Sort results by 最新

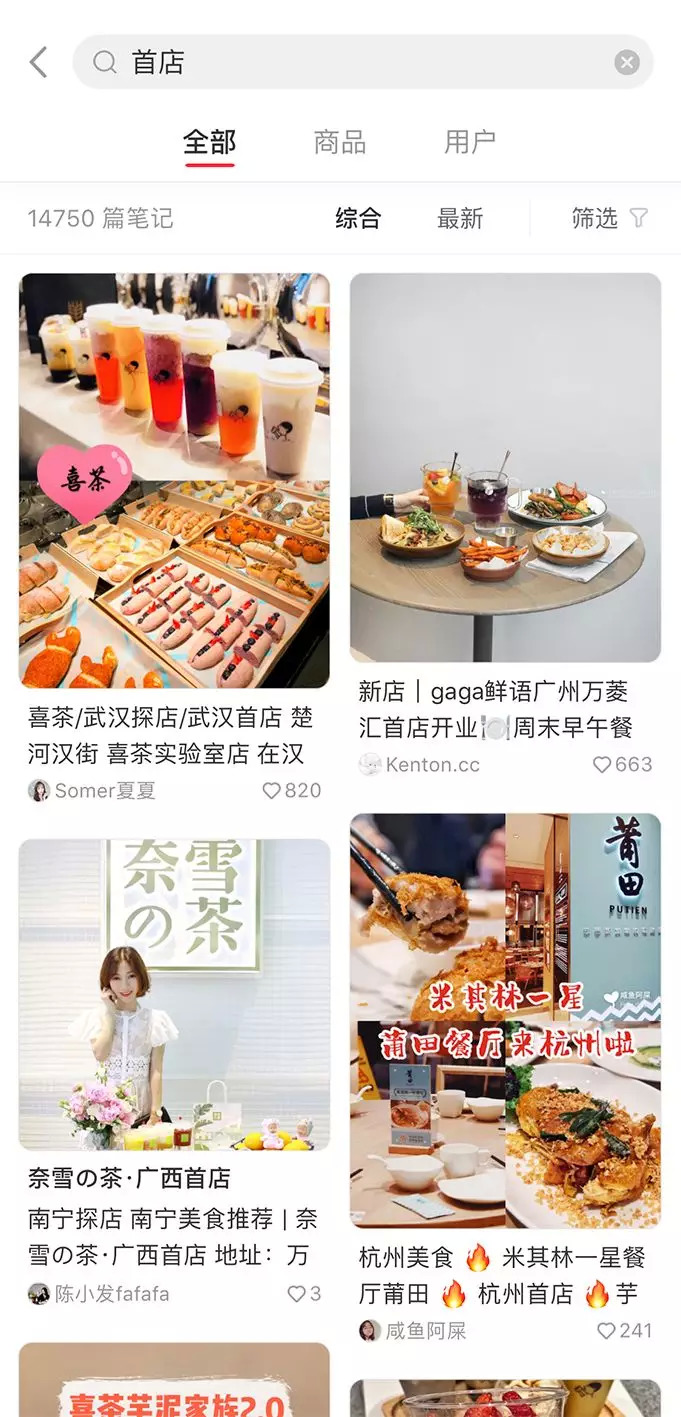coord(460,218)
